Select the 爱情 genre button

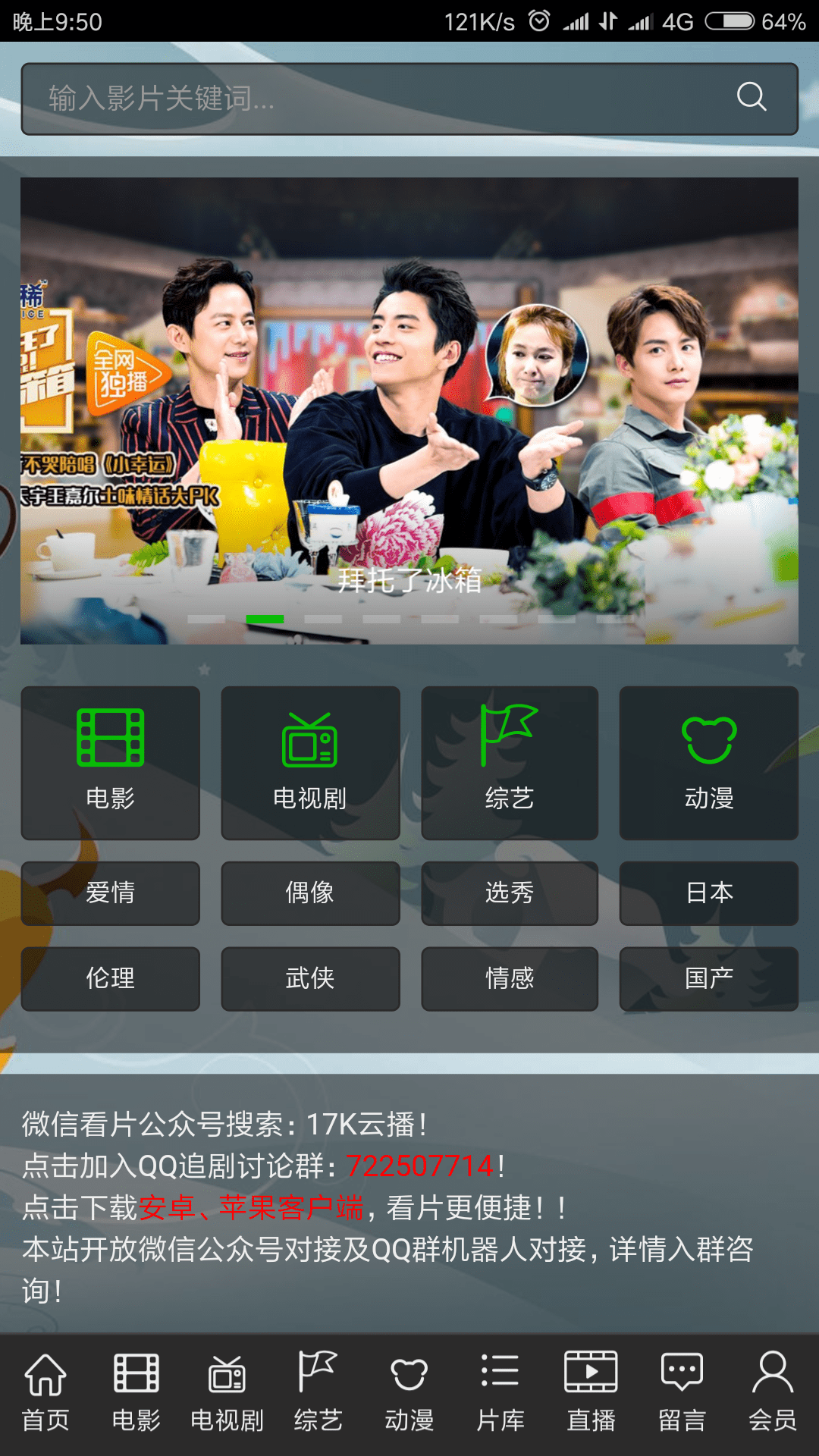pos(111,893)
